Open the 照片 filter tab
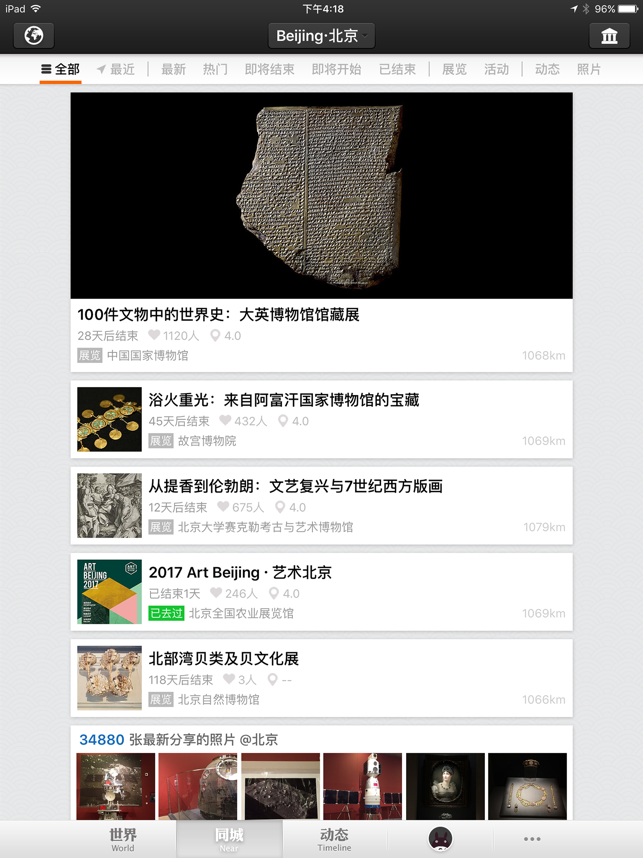The image size is (643, 858). (x=589, y=69)
